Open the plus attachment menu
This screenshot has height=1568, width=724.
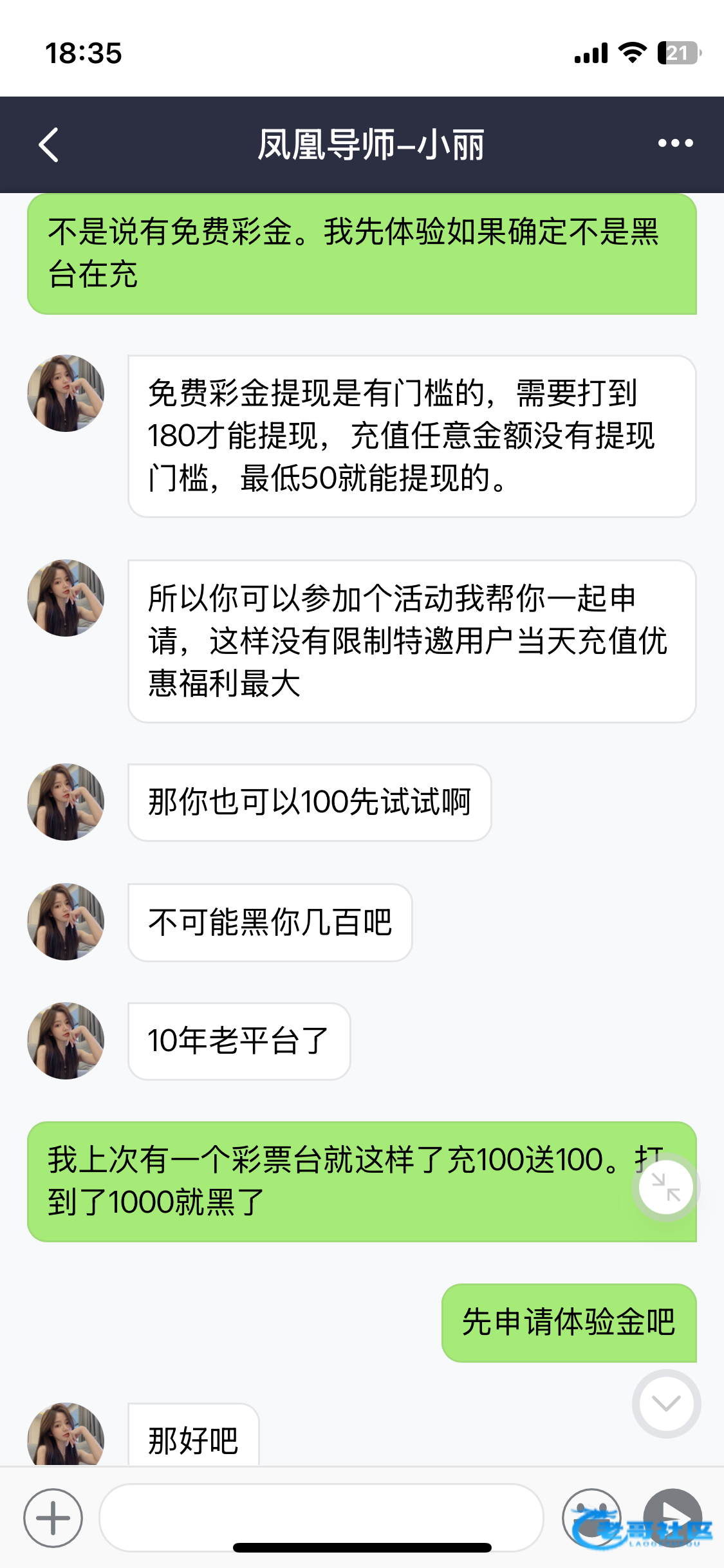pyautogui.click(x=53, y=1518)
